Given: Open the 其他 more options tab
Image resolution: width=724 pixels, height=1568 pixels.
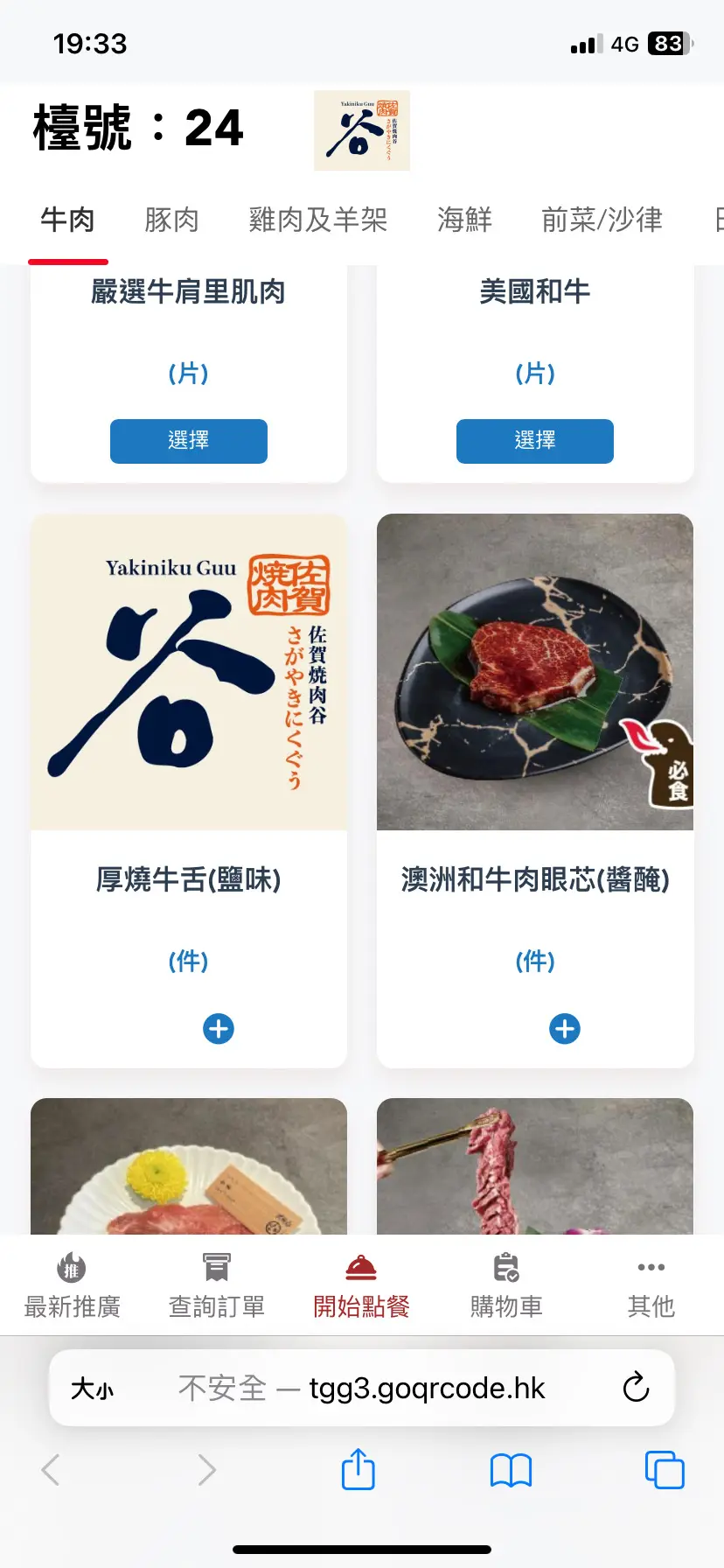Looking at the screenshot, I should click(x=651, y=1285).
